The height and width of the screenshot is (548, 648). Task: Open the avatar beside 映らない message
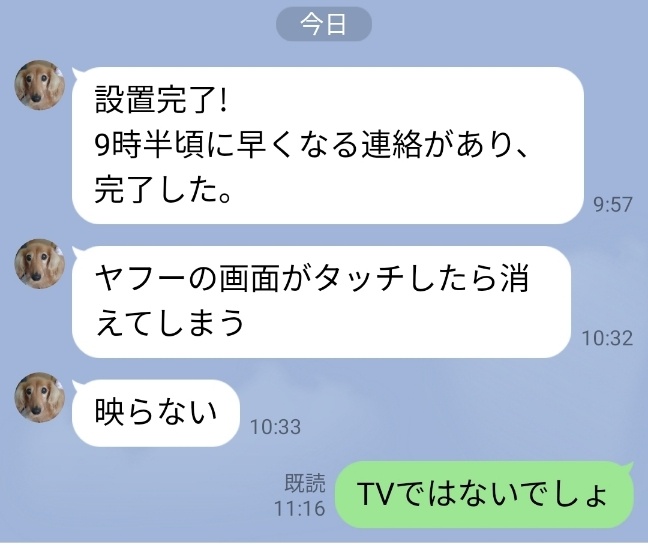[40, 397]
